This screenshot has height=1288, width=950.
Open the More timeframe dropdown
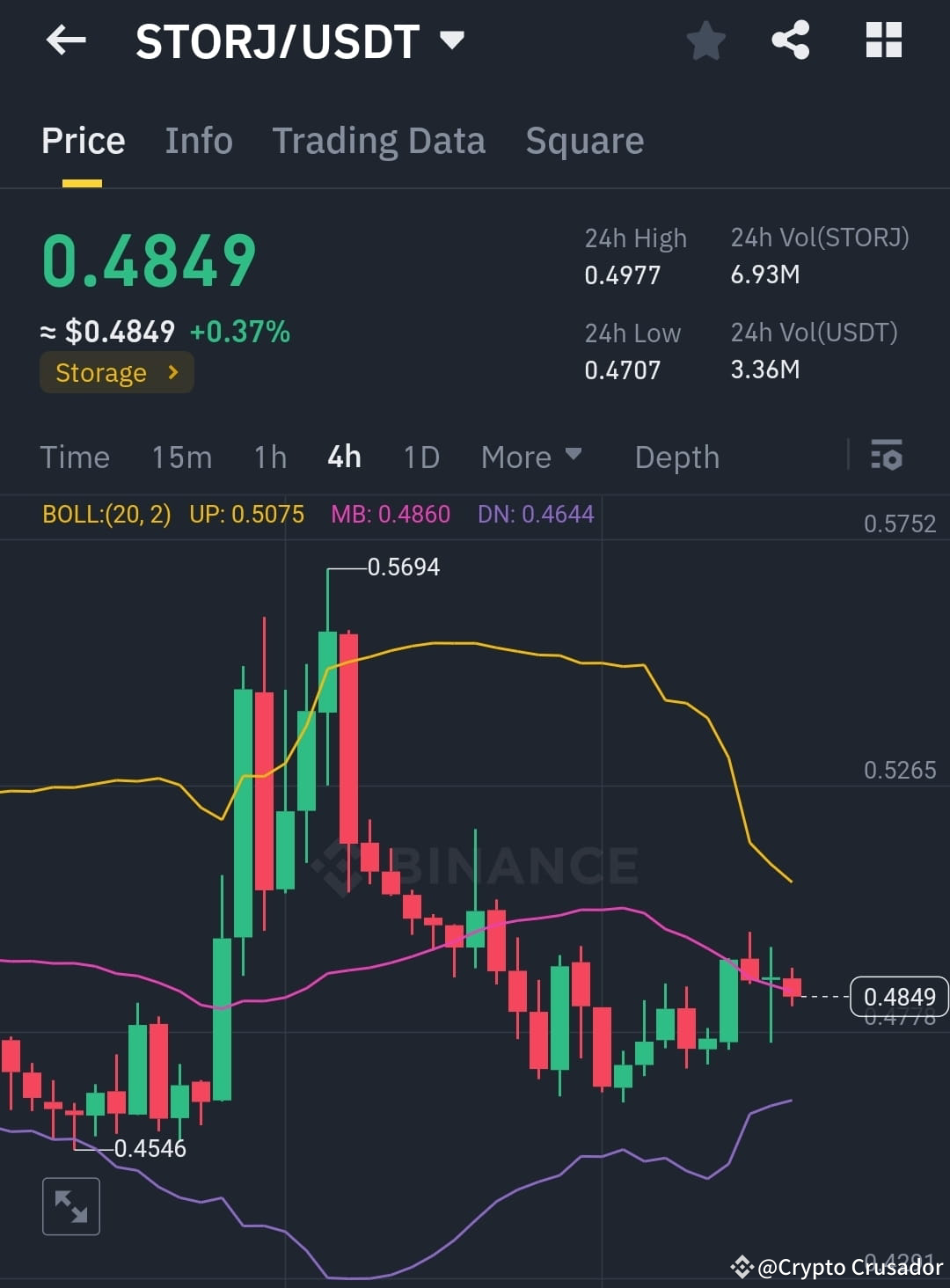[530, 457]
